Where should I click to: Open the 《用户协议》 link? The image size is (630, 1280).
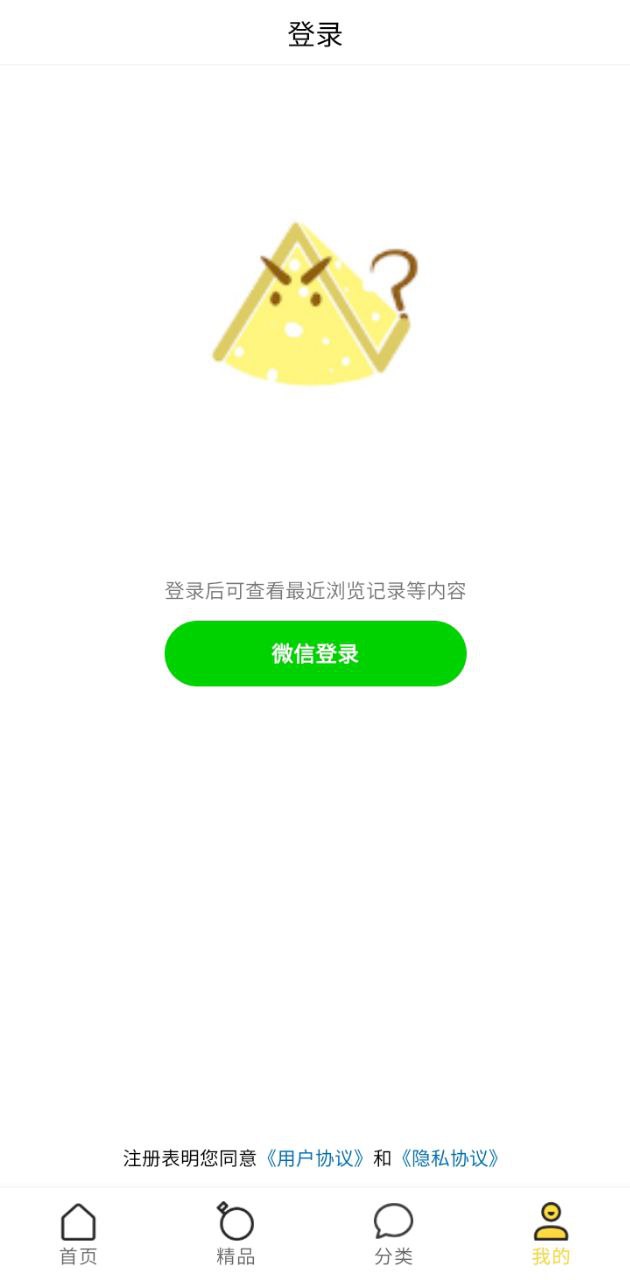(x=315, y=1159)
